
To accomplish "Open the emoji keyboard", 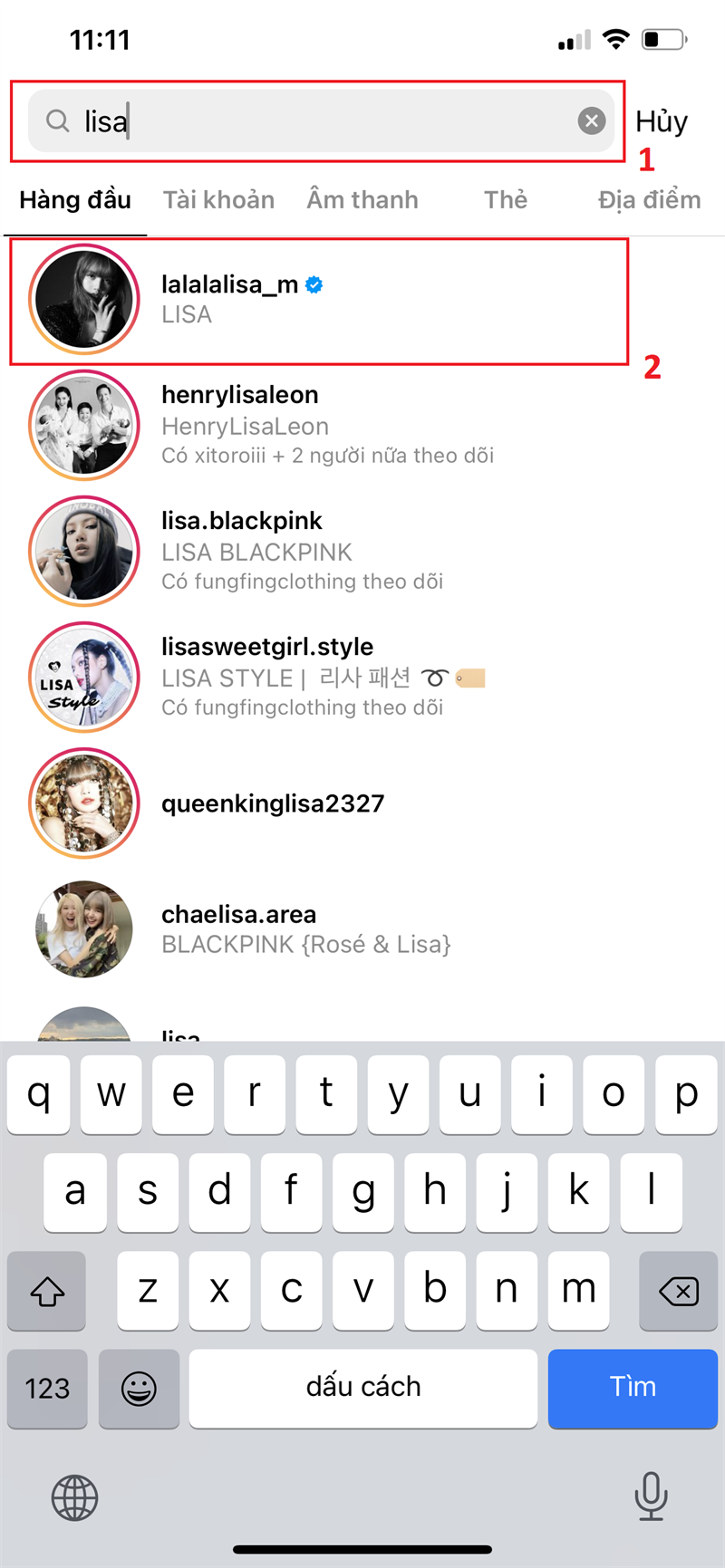I will click(139, 1387).
